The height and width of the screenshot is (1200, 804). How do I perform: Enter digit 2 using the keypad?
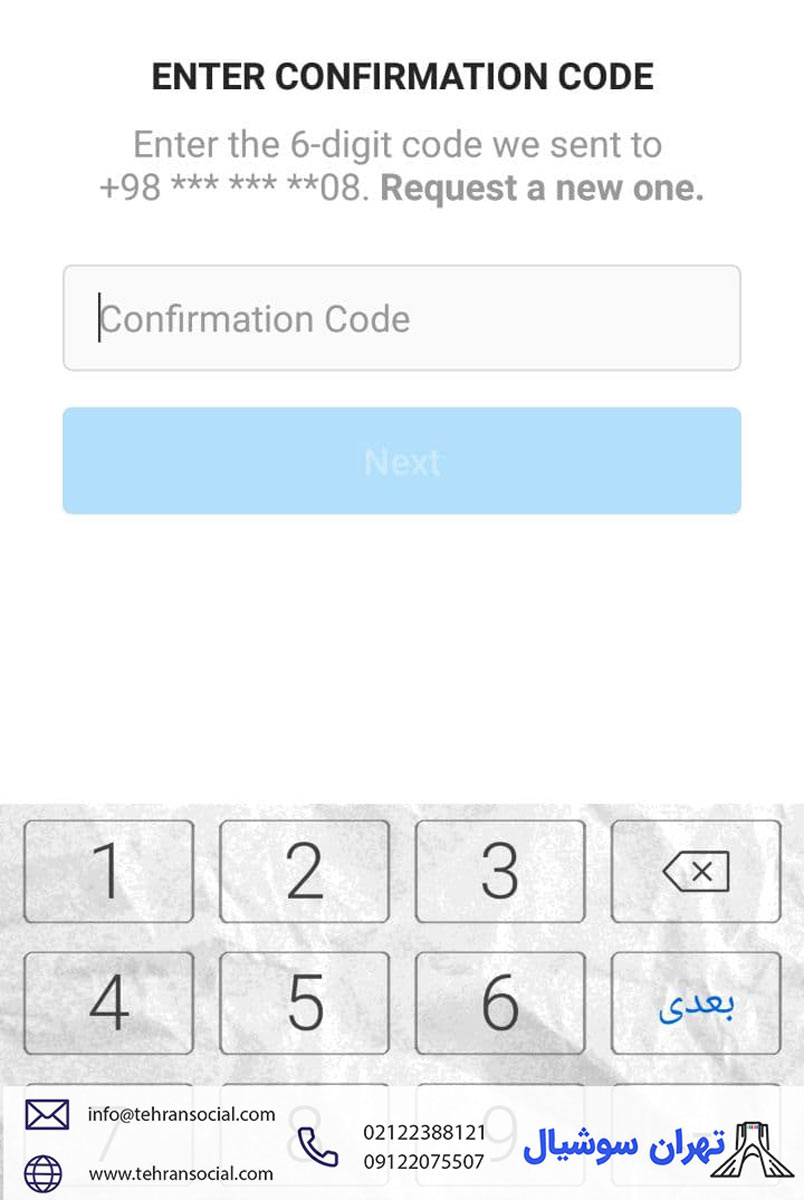coord(304,871)
